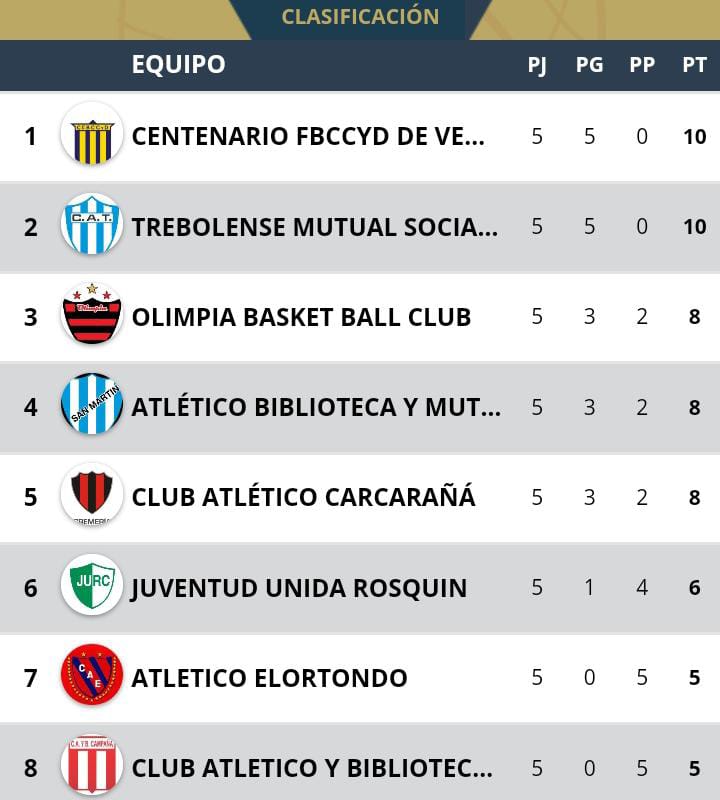
Task: Open Trebolense Mutual Socia... team row
Action: click(x=314, y=227)
